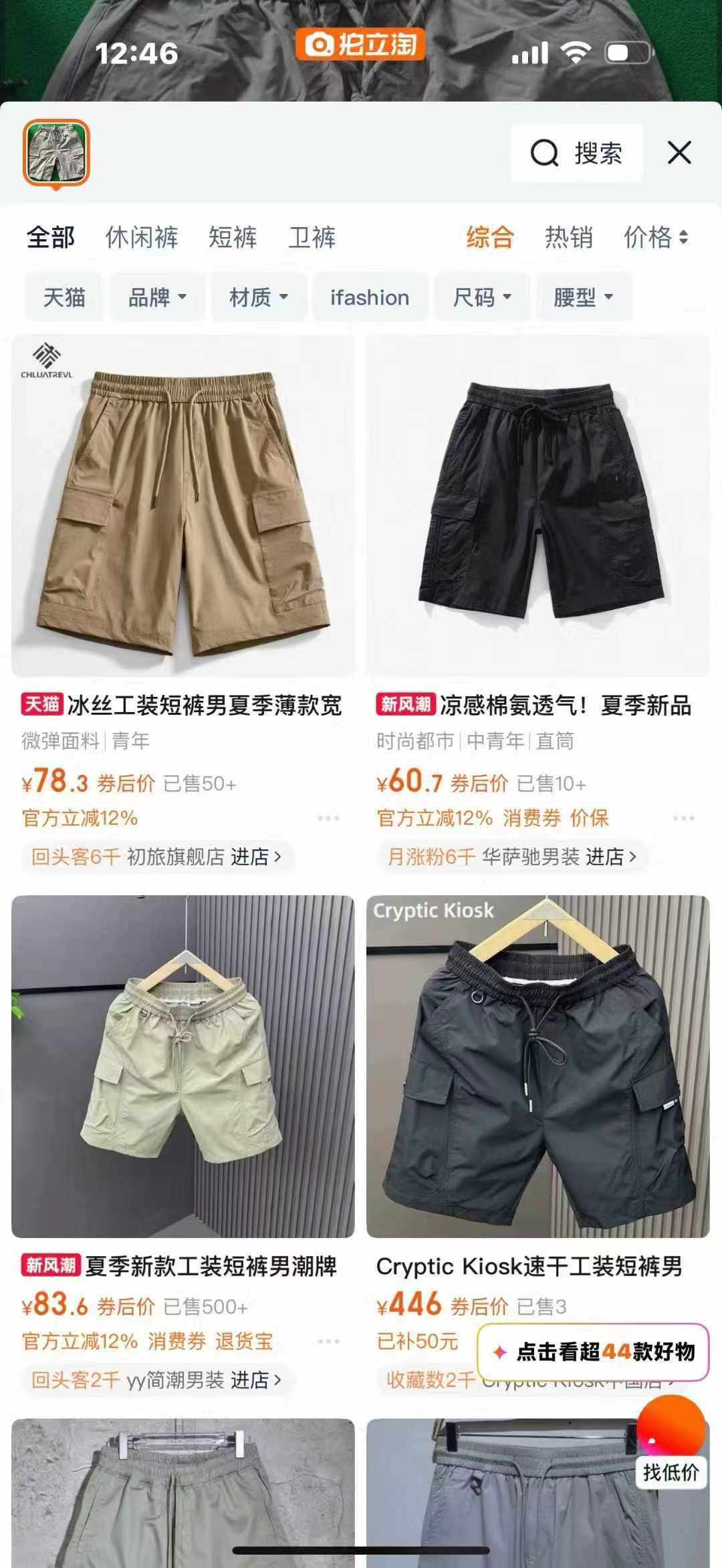Switch to the 卫裤 category tab

click(x=312, y=237)
